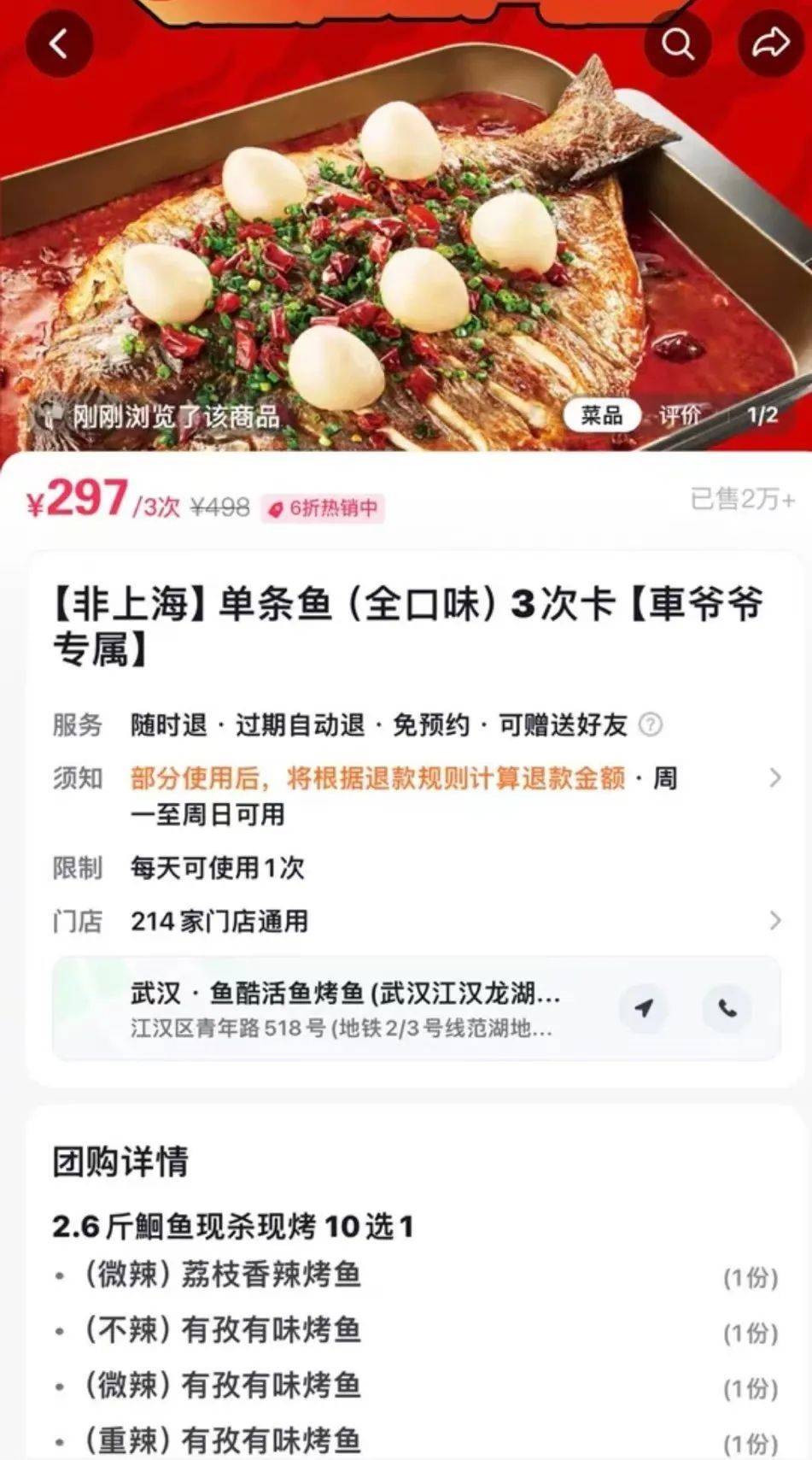812x1460 pixels.
Task: Share this fish deal
Action: click(770, 43)
